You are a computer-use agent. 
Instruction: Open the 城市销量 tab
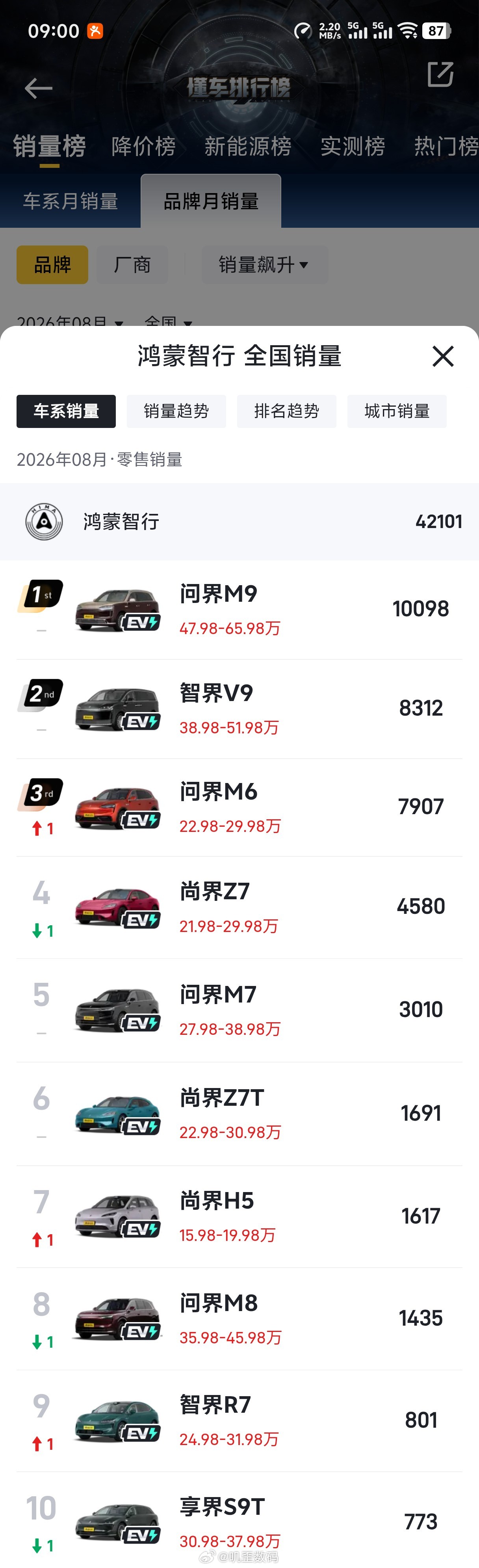(x=397, y=411)
